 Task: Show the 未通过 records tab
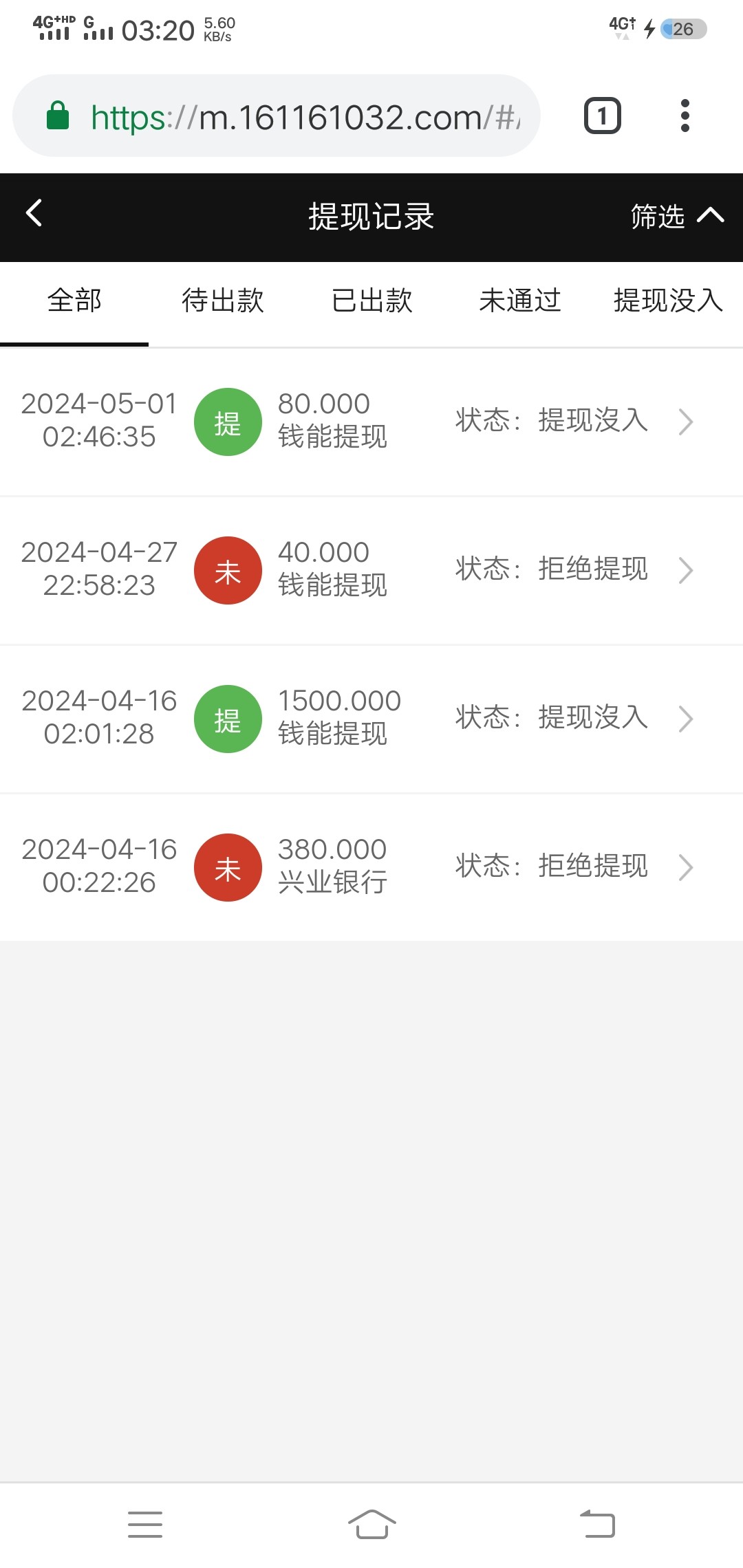[520, 301]
